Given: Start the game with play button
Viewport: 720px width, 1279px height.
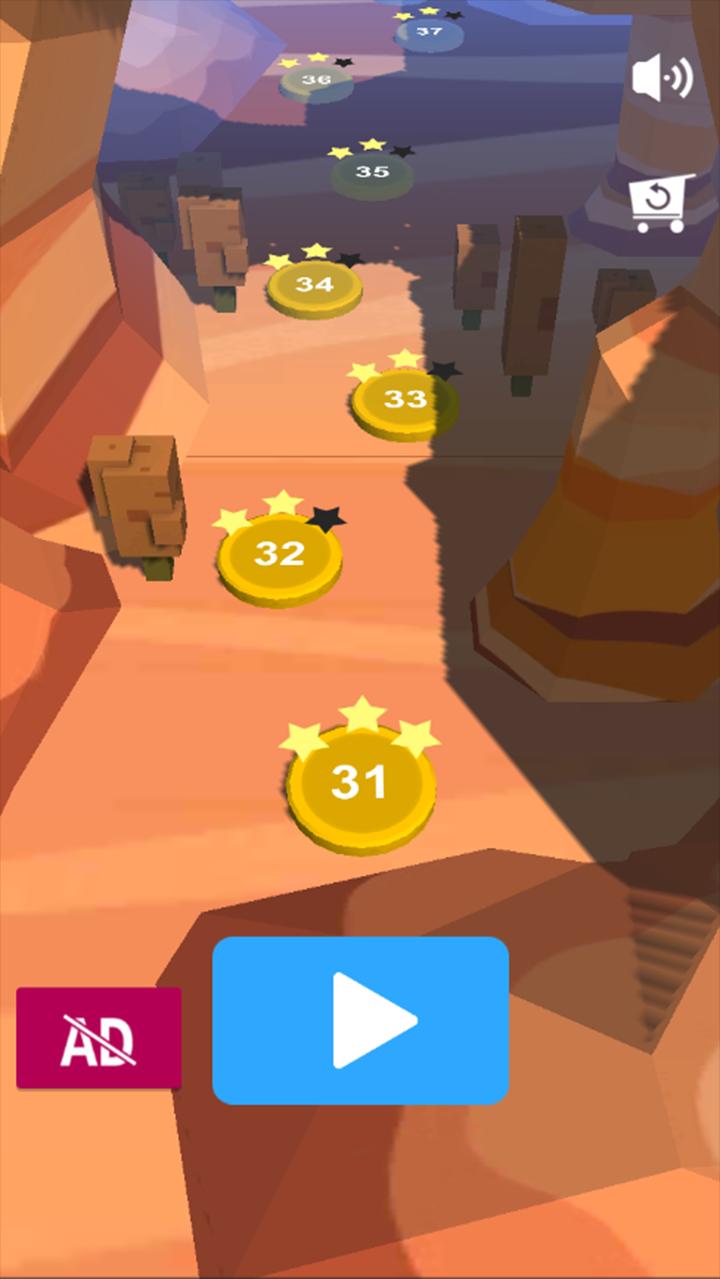Looking at the screenshot, I should pyautogui.click(x=360, y=1020).
